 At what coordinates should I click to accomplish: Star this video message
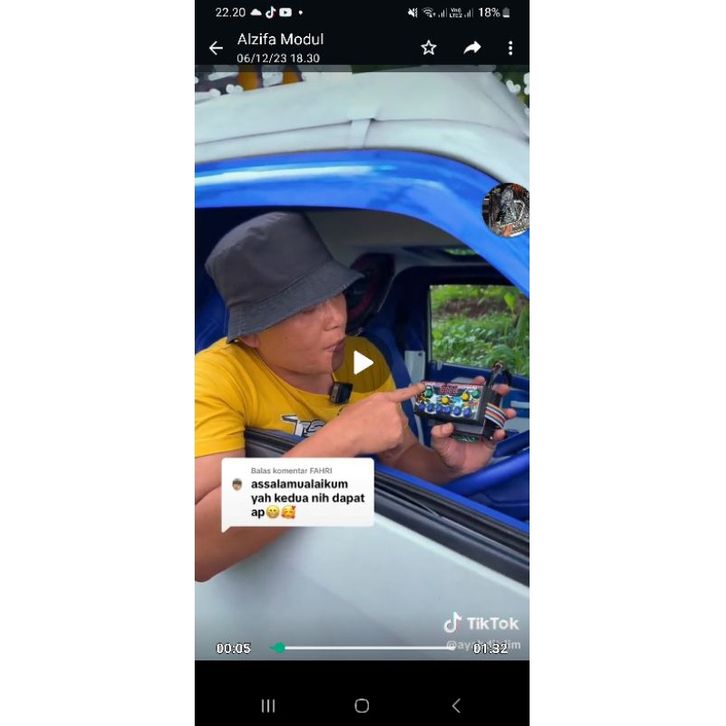coord(429,48)
